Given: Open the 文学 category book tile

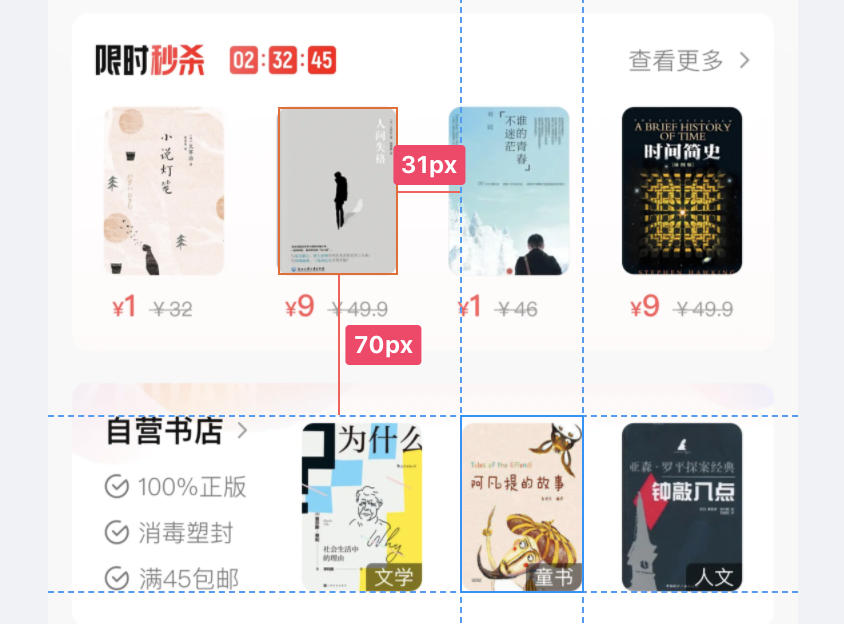Looking at the screenshot, I should (362, 506).
